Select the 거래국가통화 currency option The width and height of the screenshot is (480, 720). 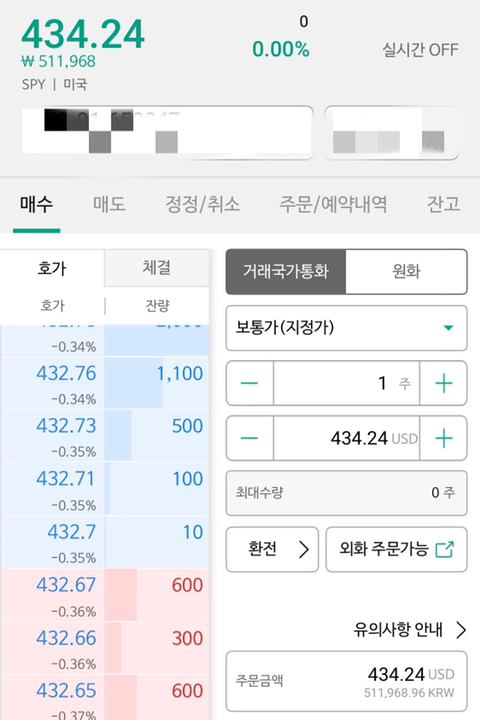(286, 271)
